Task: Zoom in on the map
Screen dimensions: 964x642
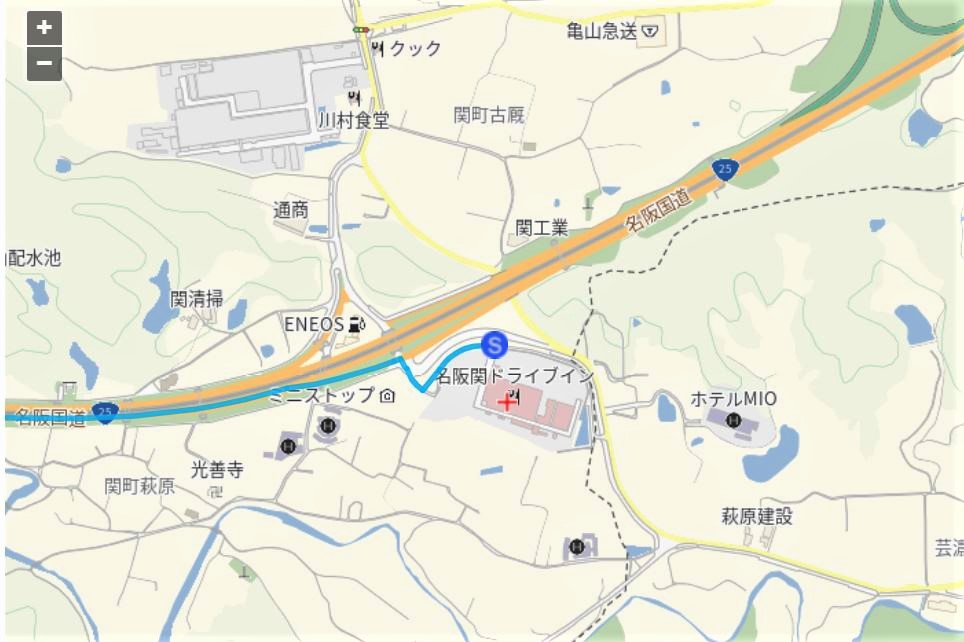Action: [x=44, y=28]
